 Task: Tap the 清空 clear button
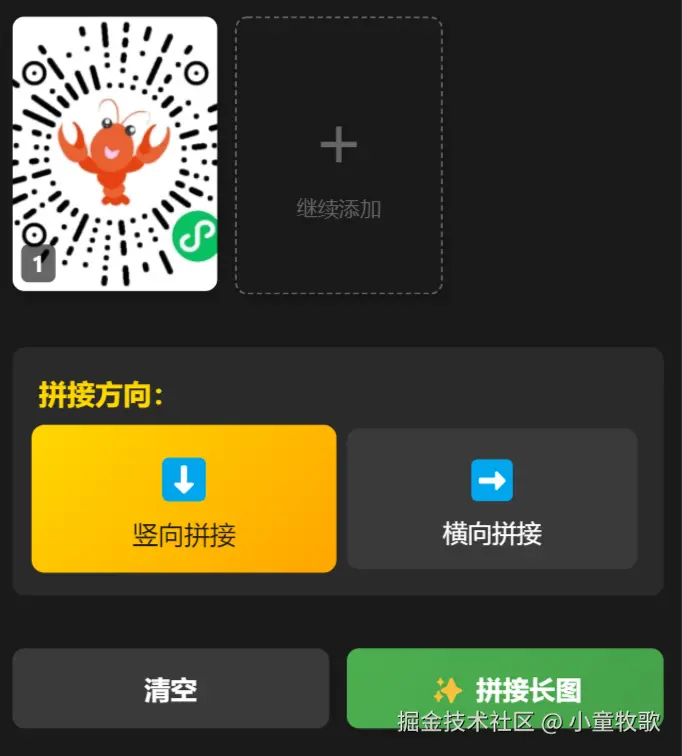170,689
